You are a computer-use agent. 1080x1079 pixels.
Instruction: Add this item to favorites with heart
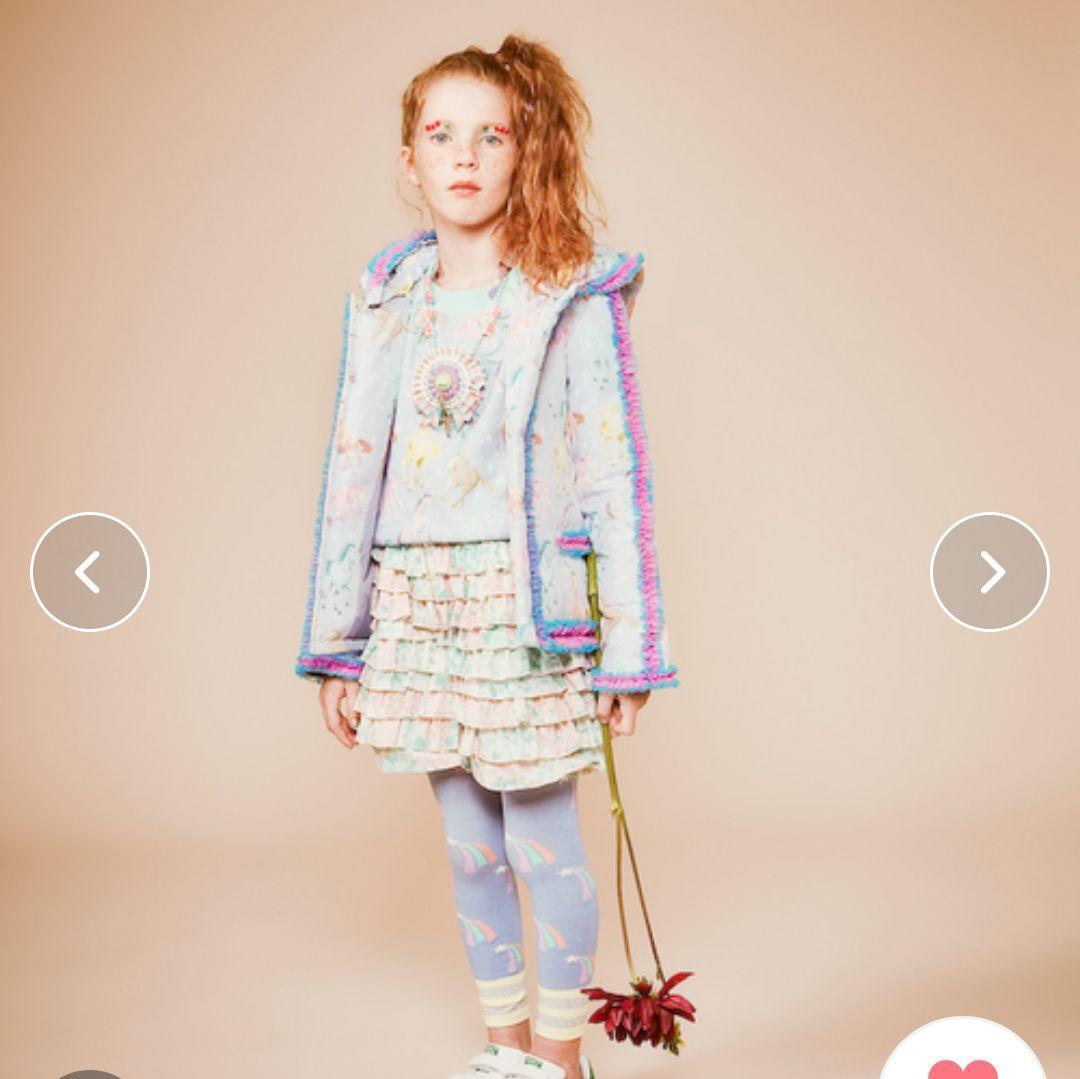pos(962,1058)
